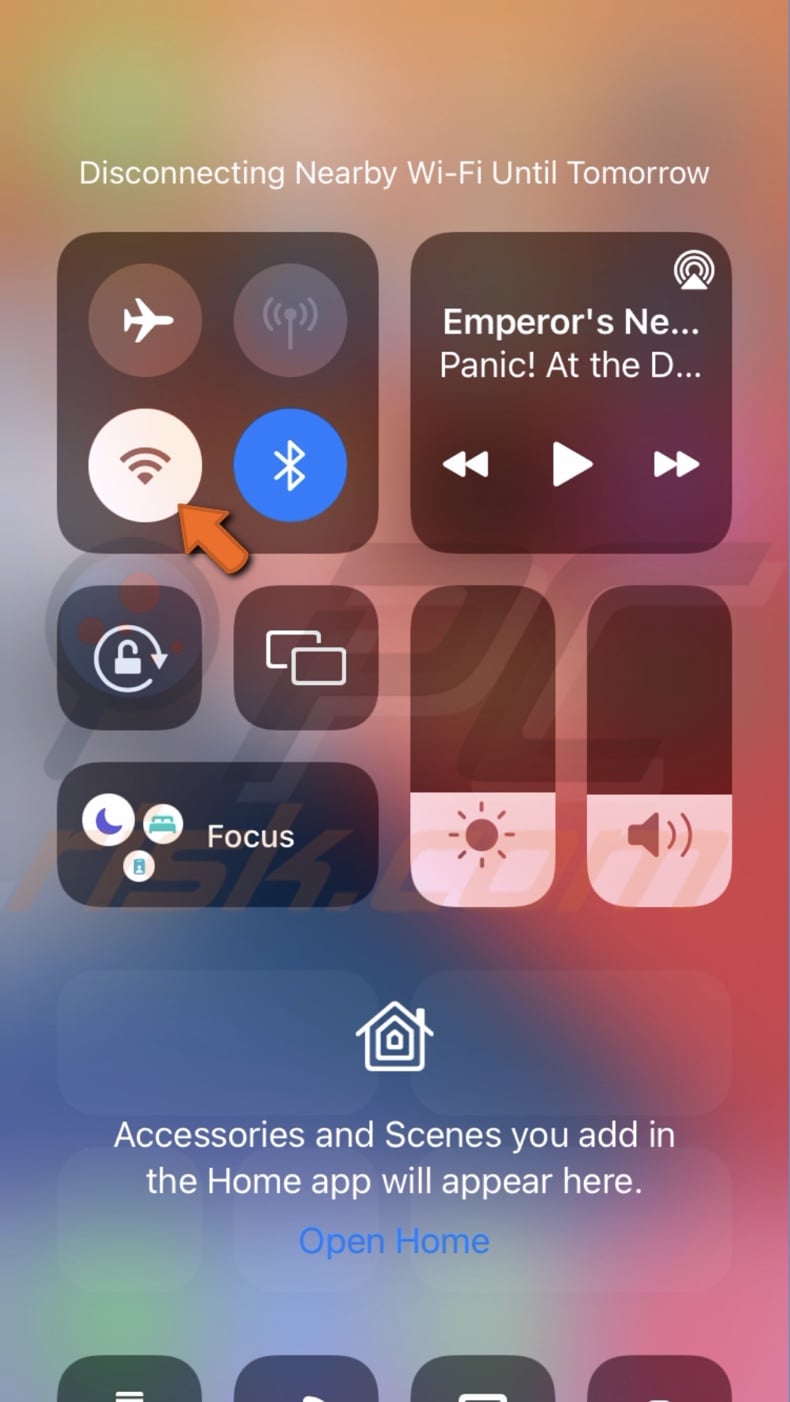The height and width of the screenshot is (1402, 790).
Task: Skip to previous track
Action: coord(466,464)
